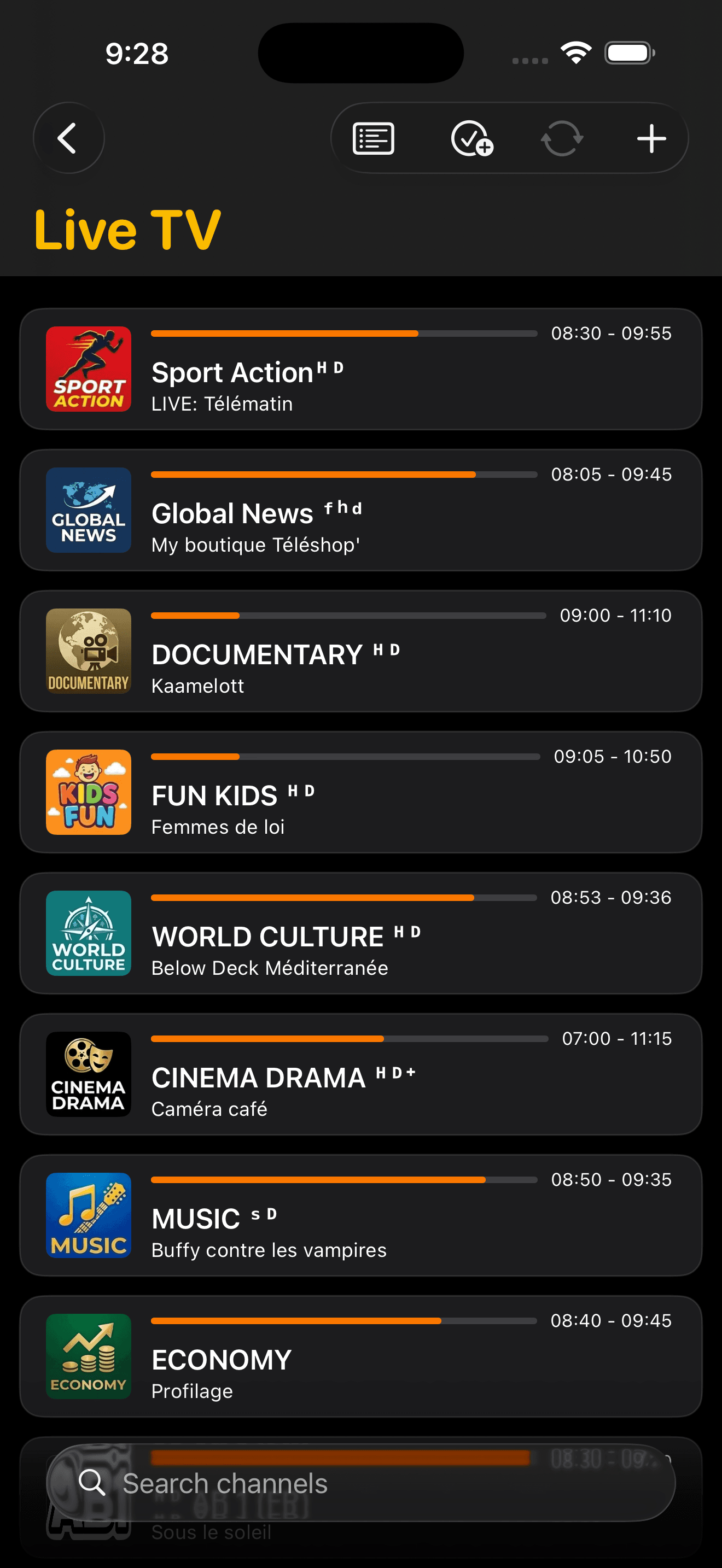Tap the FUN KIDS channel logo
722x1568 pixels.
click(88, 793)
